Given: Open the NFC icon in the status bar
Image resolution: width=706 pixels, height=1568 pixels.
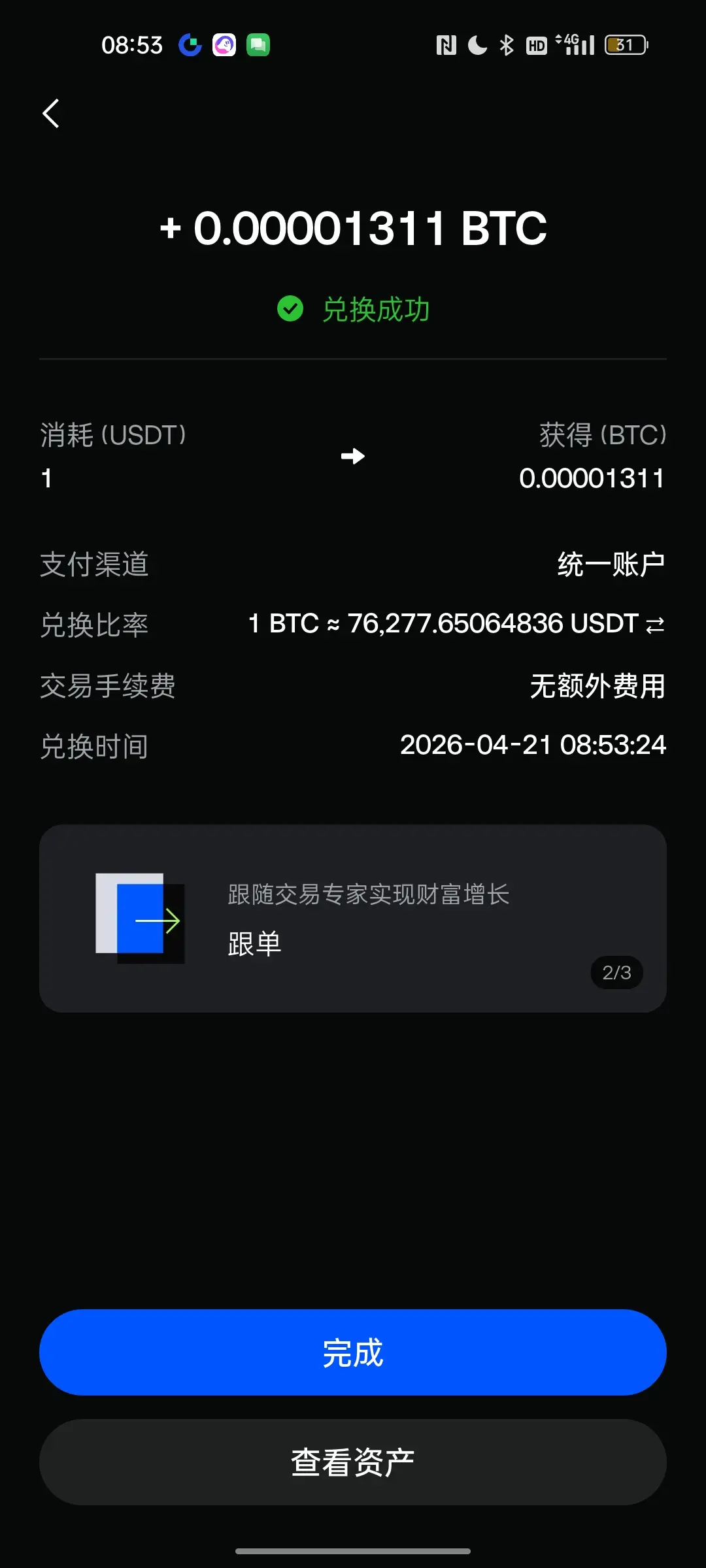Looking at the screenshot, I should tap(446, 44).
